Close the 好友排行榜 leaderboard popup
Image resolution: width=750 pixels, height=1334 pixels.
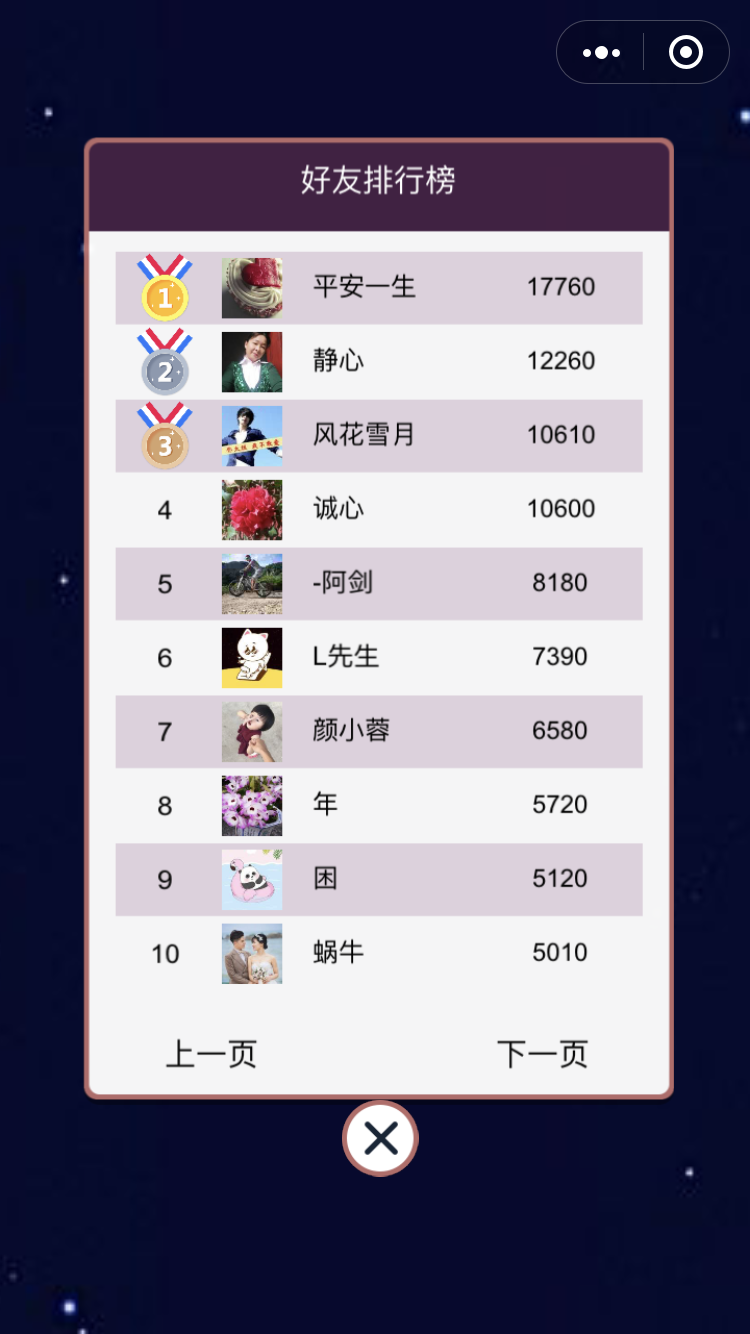tap(380, 1138)
